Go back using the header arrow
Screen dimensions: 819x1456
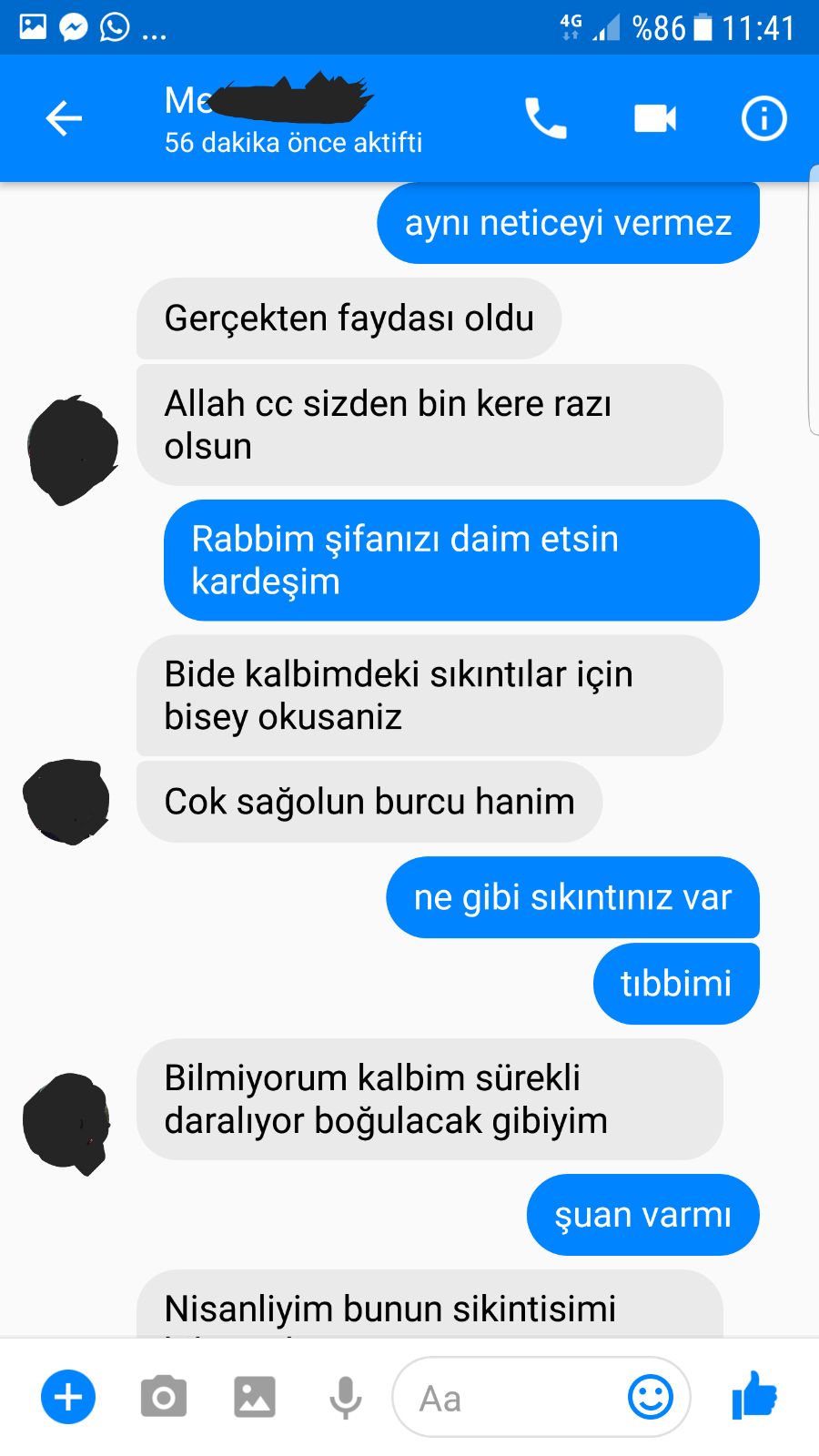click(64, 118)
